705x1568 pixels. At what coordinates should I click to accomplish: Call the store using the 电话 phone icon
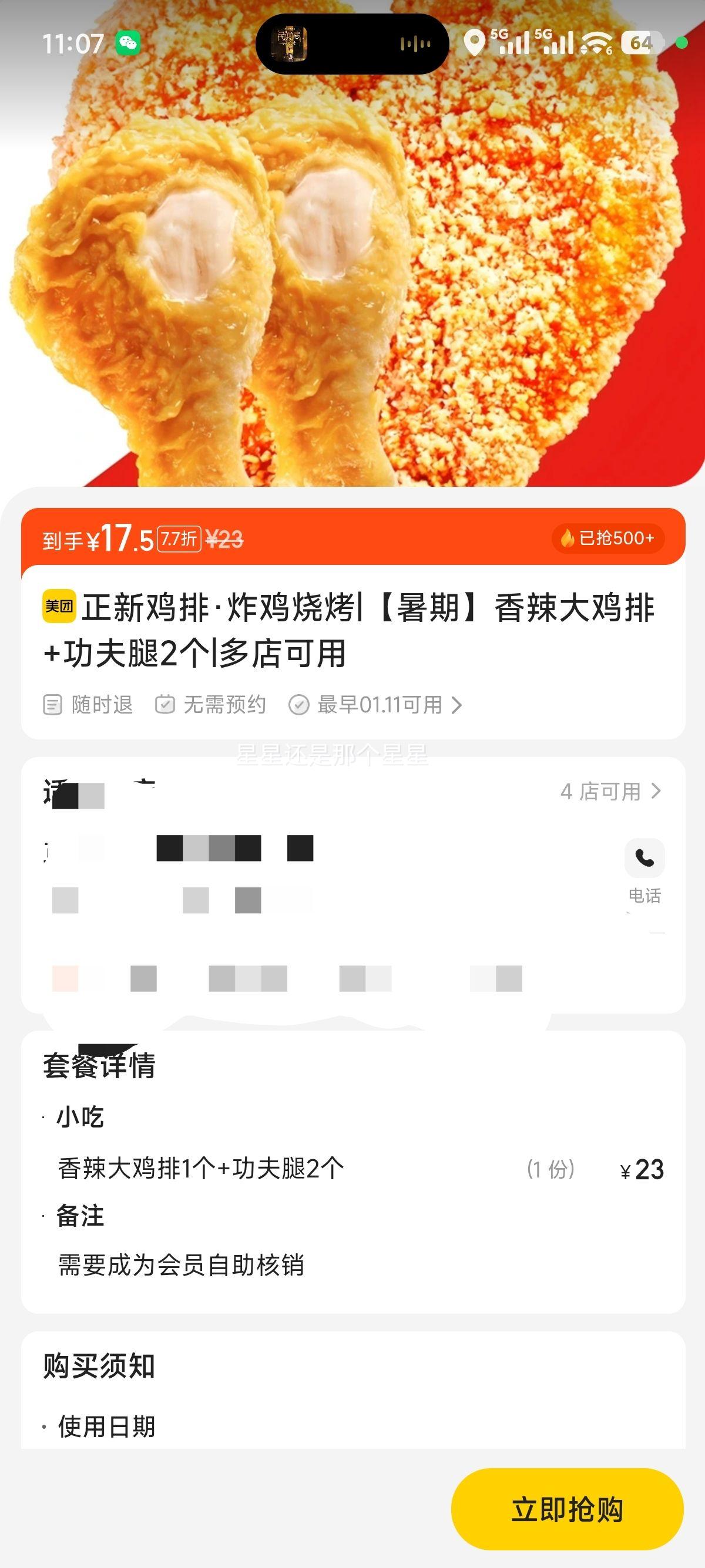[644, 858]
